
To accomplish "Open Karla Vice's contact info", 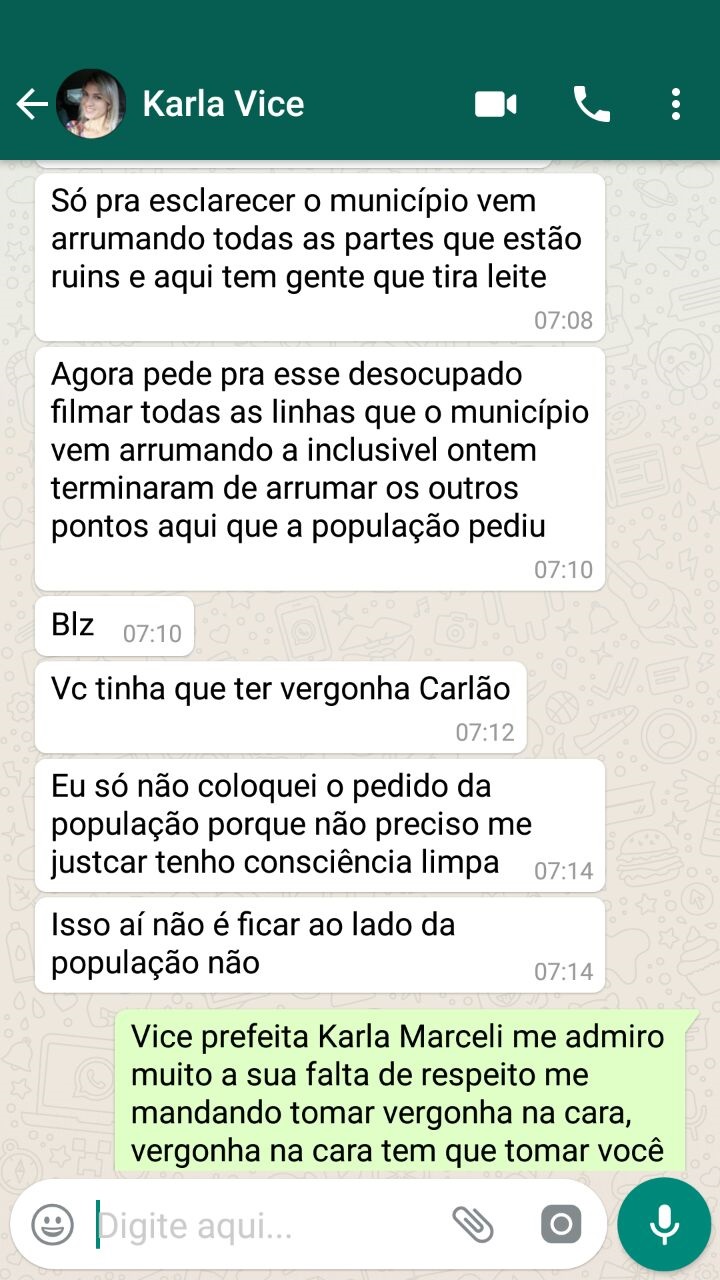I will [x=223, y=104].
